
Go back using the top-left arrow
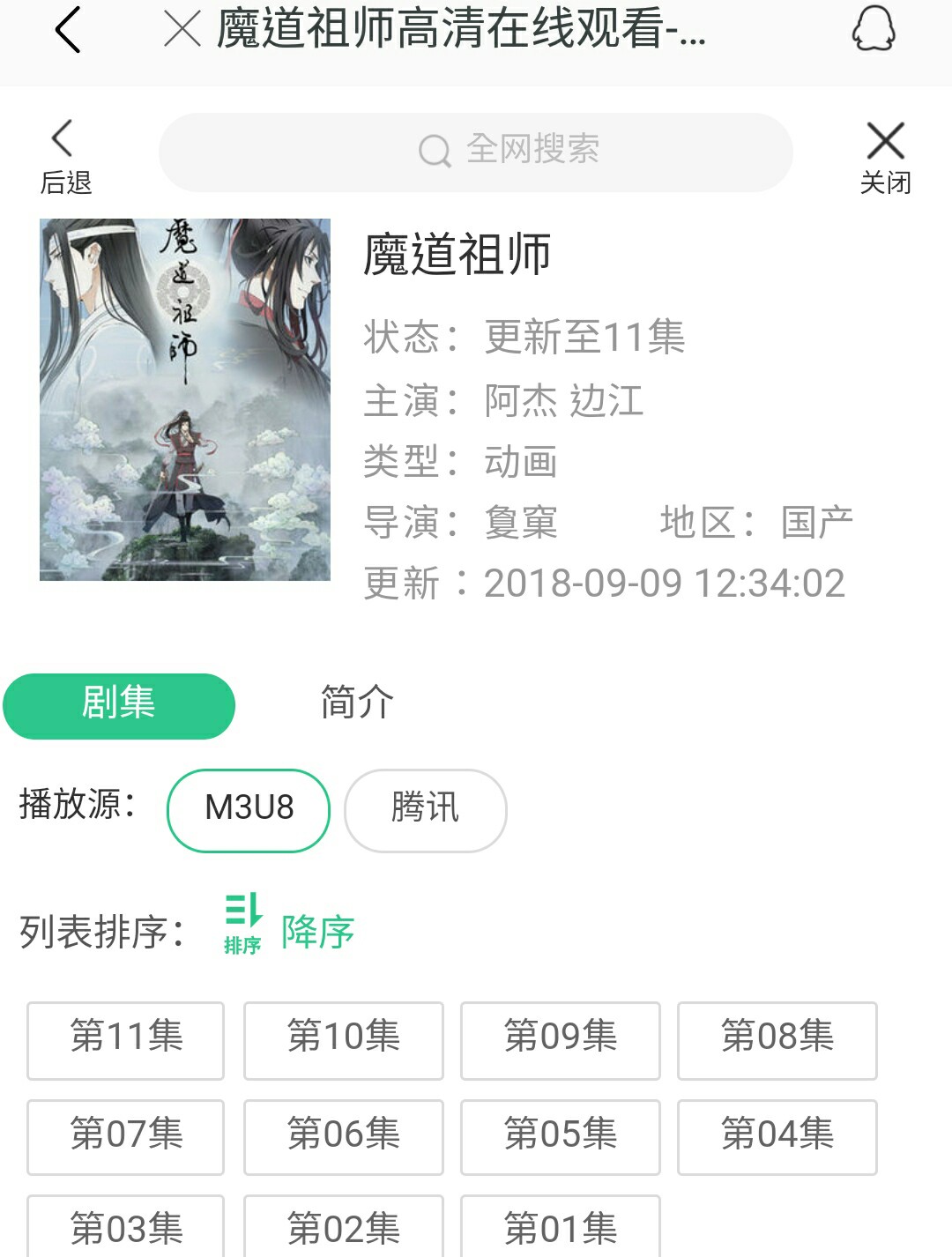tap(67, 30)
